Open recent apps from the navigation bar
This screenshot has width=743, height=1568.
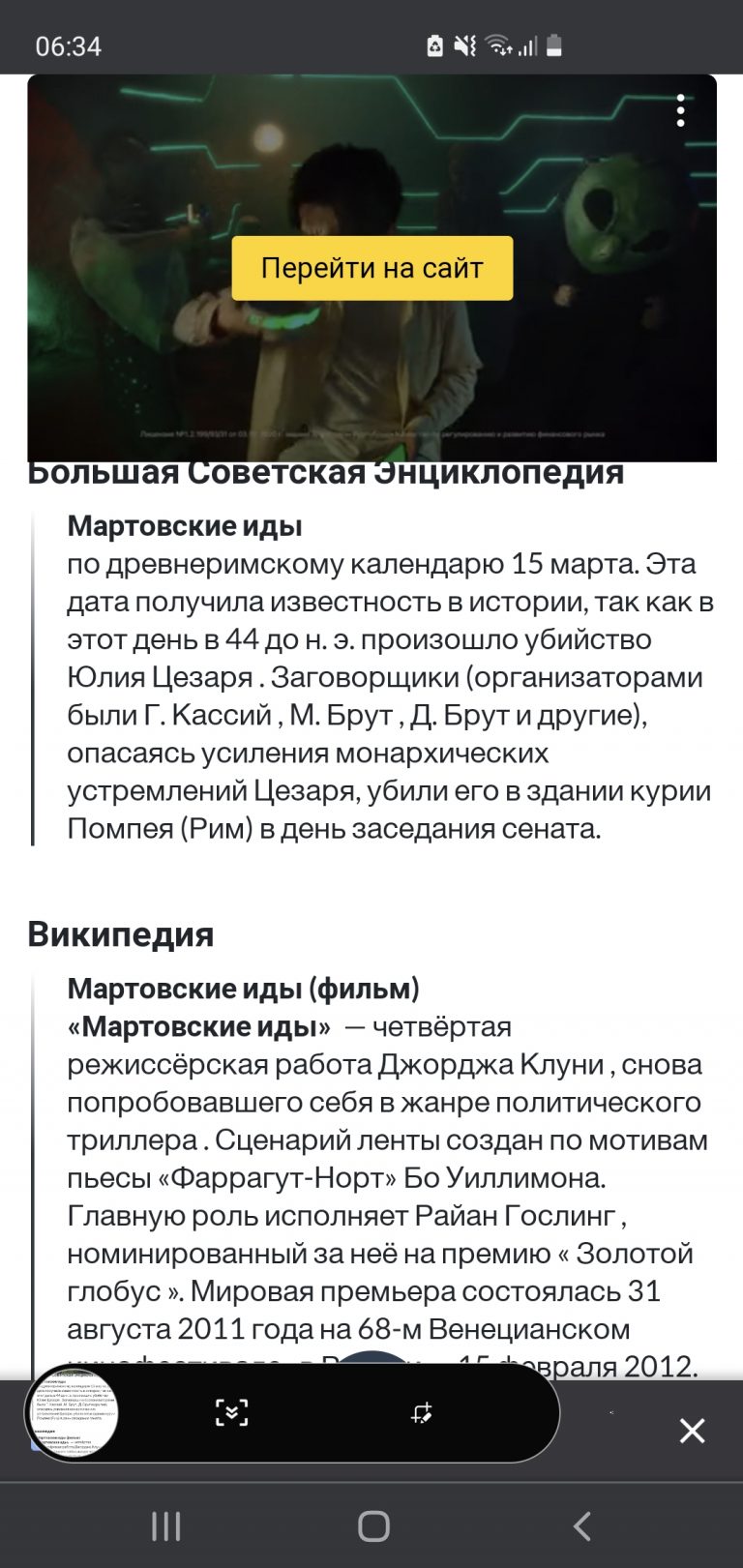click(166, 1526)
